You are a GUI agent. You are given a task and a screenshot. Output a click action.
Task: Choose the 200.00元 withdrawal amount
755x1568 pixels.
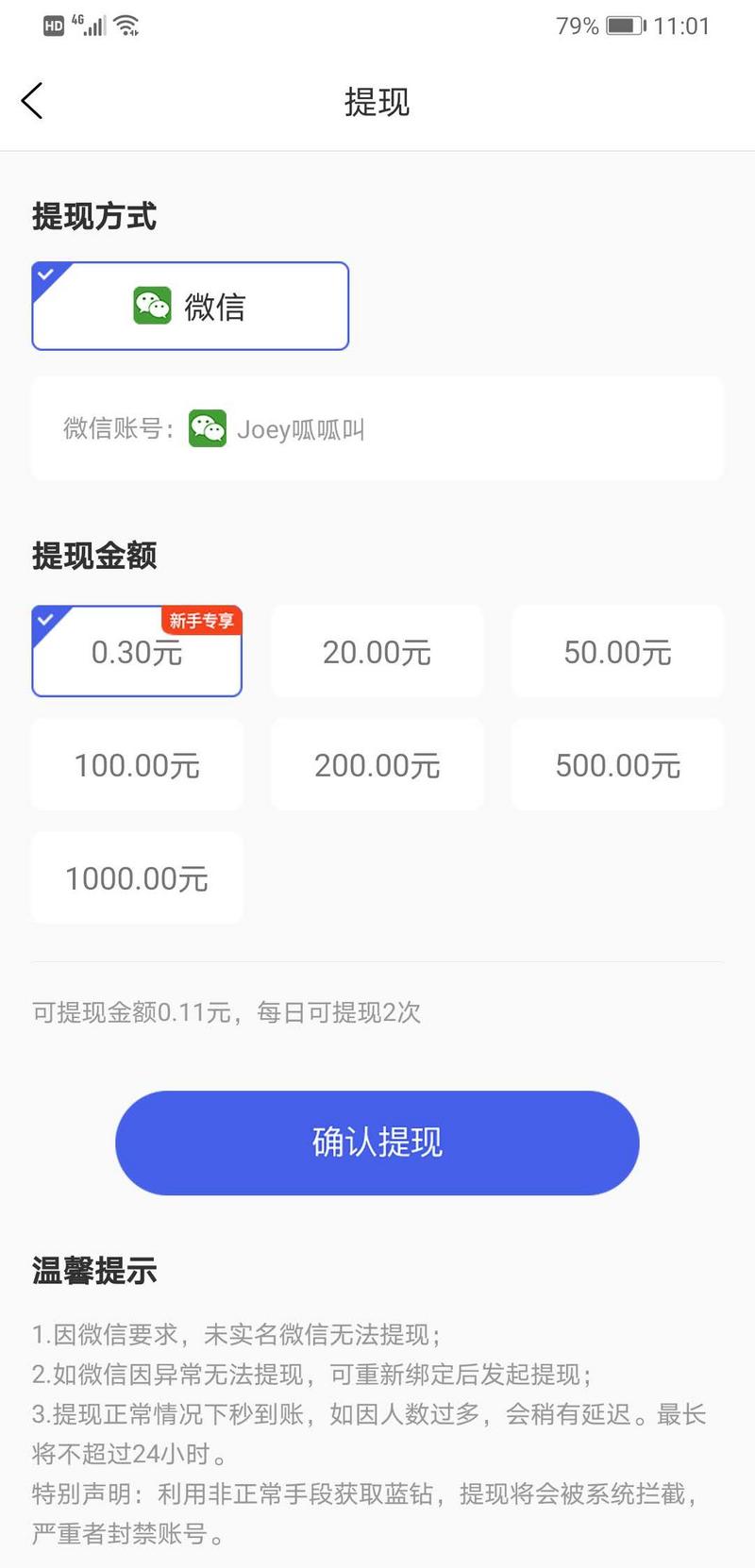377,764
